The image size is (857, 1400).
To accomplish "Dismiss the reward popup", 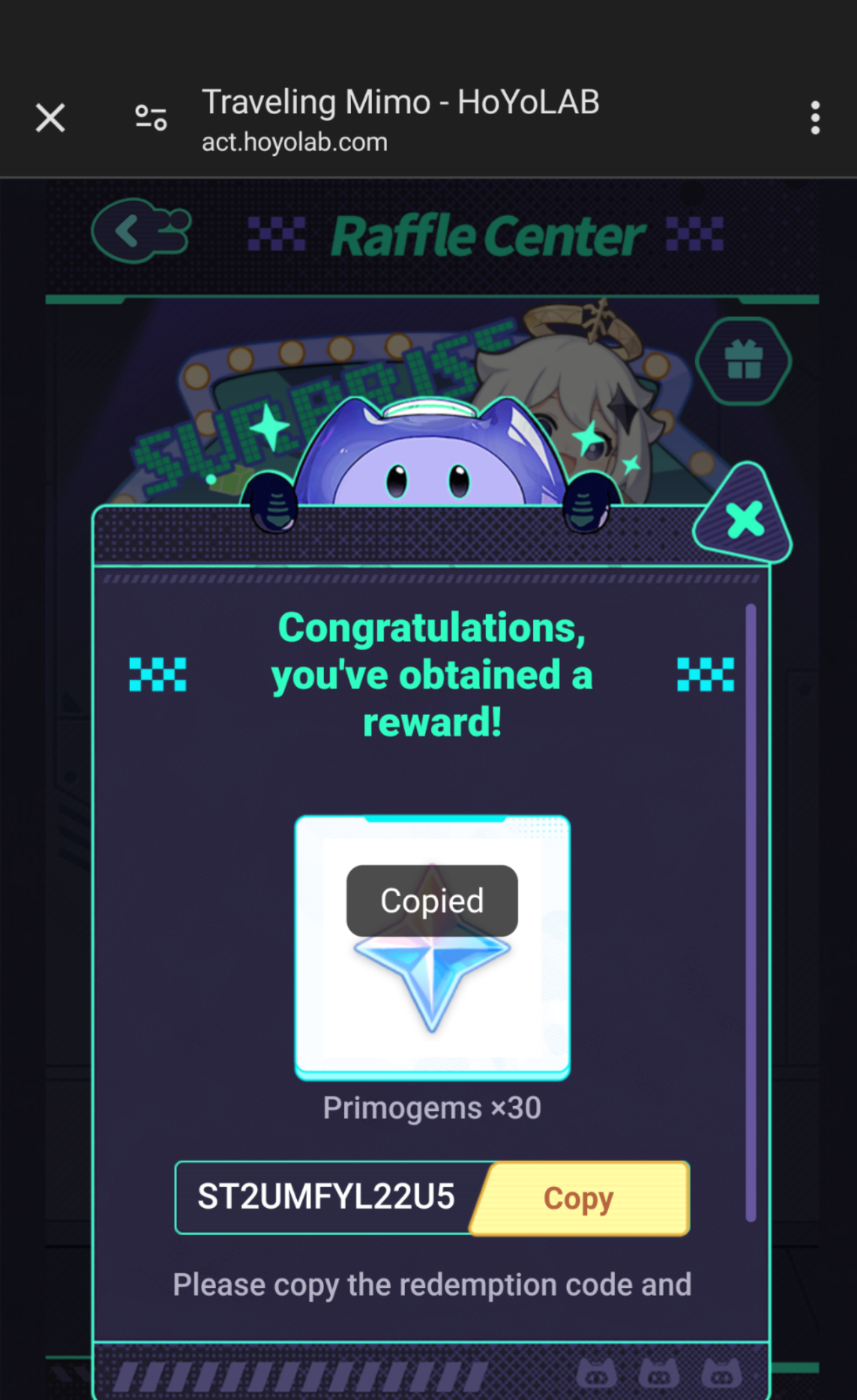I will [x=744, y=520].
